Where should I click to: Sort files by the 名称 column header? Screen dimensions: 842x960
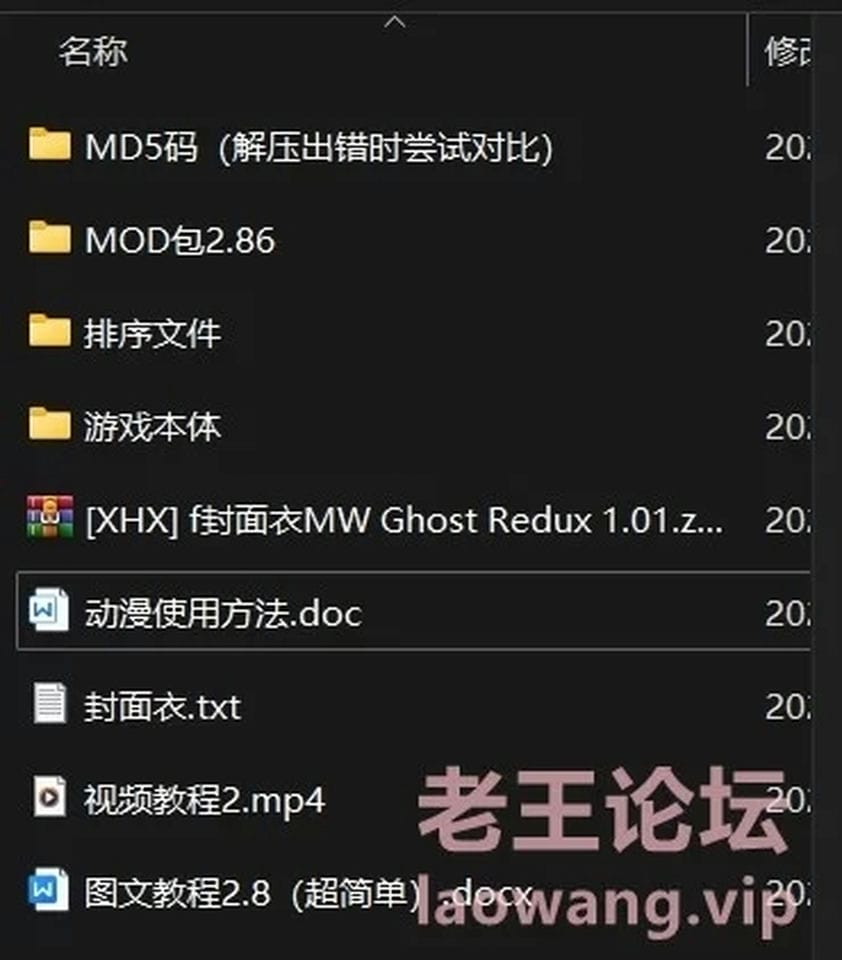pyautogui.click(x=93, y=51)
